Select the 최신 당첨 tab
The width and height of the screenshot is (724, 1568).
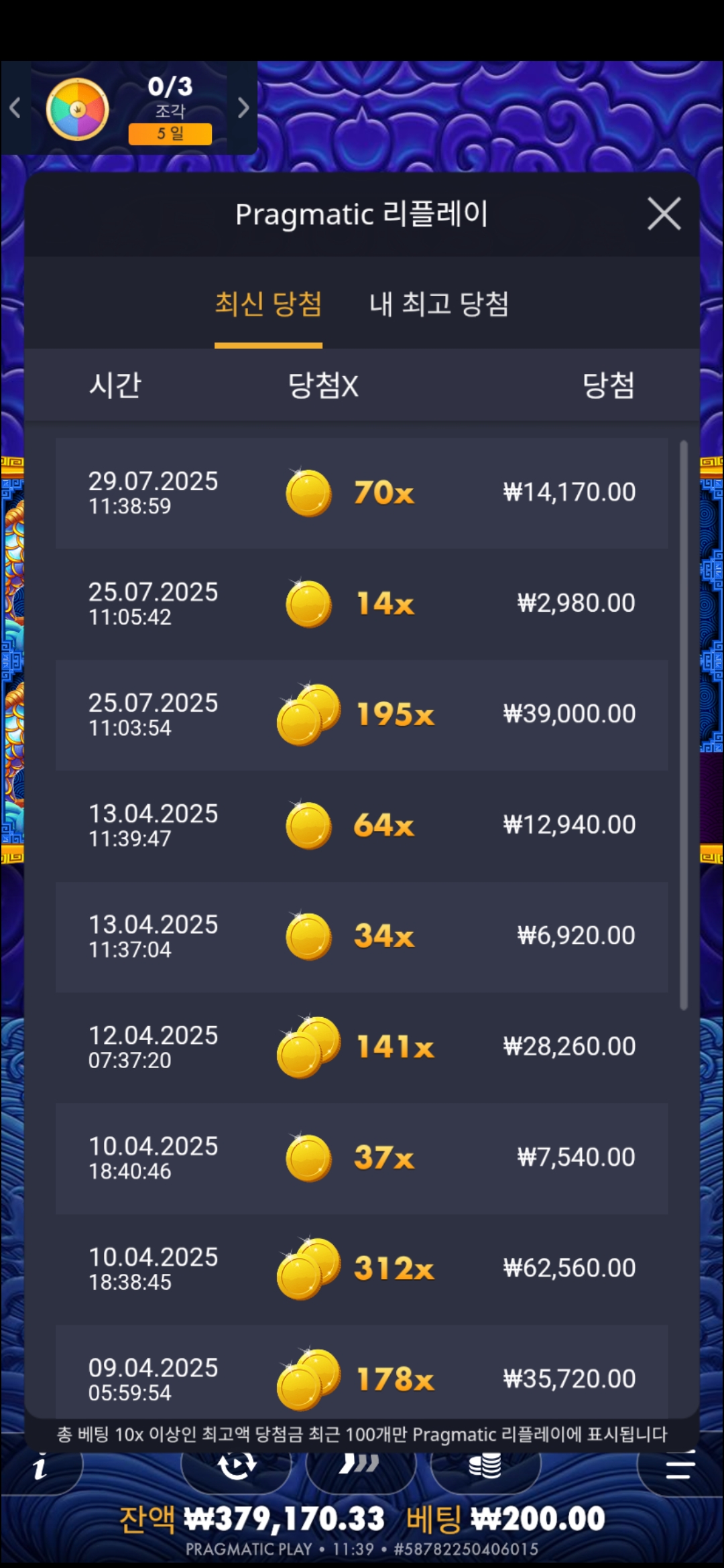(x=268, y=304)
